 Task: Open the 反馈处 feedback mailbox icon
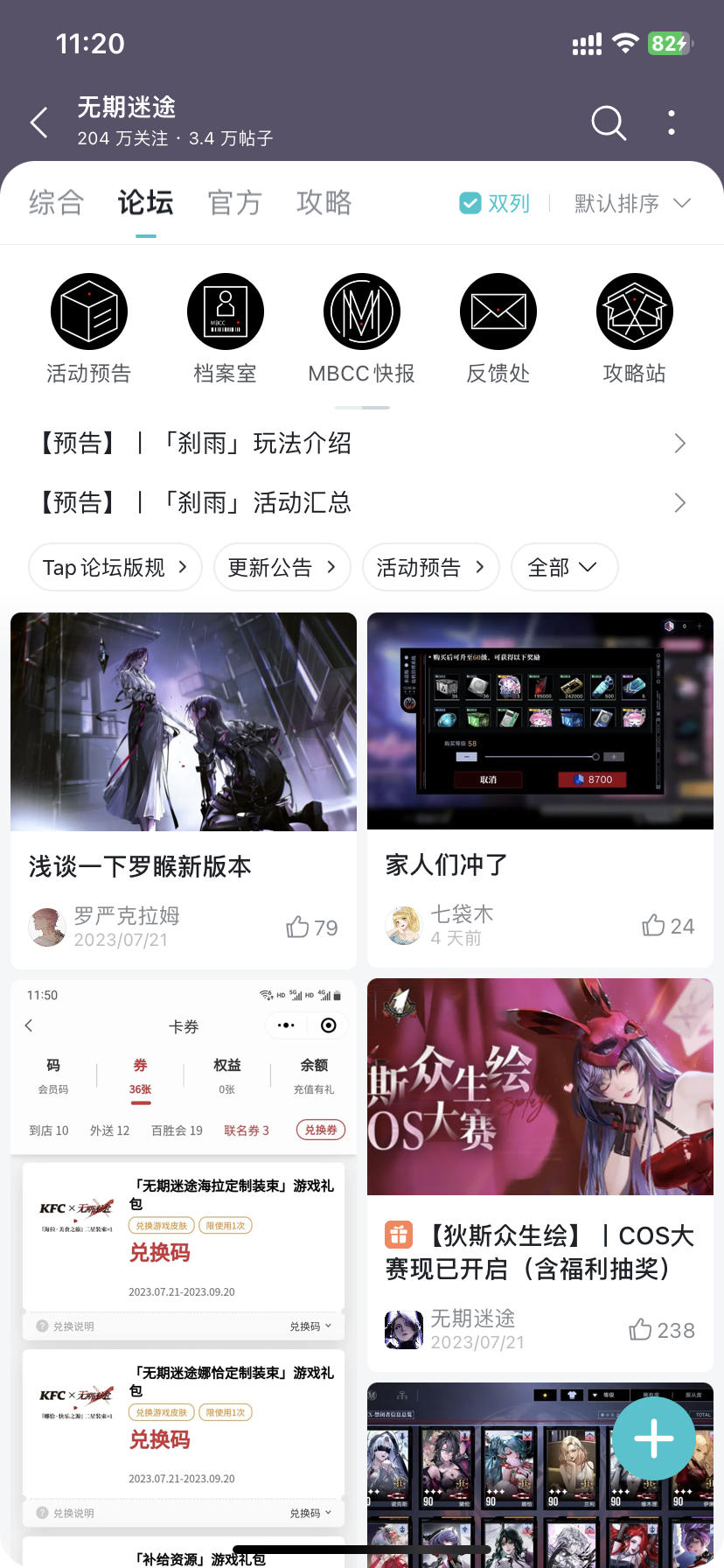coord(498,311)
